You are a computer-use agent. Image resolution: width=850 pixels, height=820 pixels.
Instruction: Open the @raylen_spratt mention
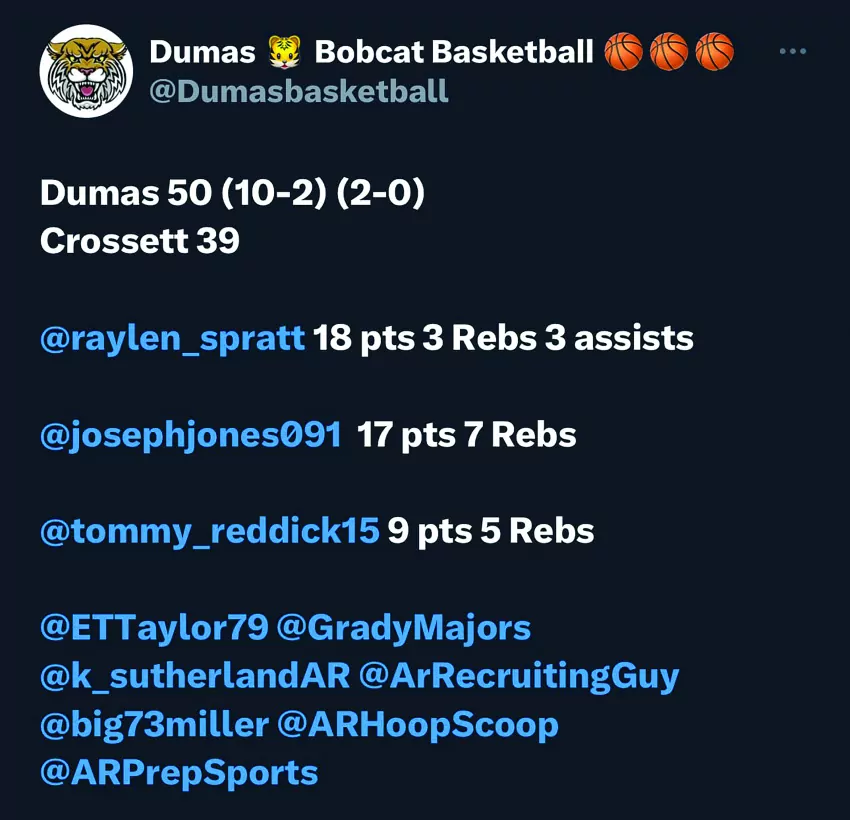pos(172,339)
